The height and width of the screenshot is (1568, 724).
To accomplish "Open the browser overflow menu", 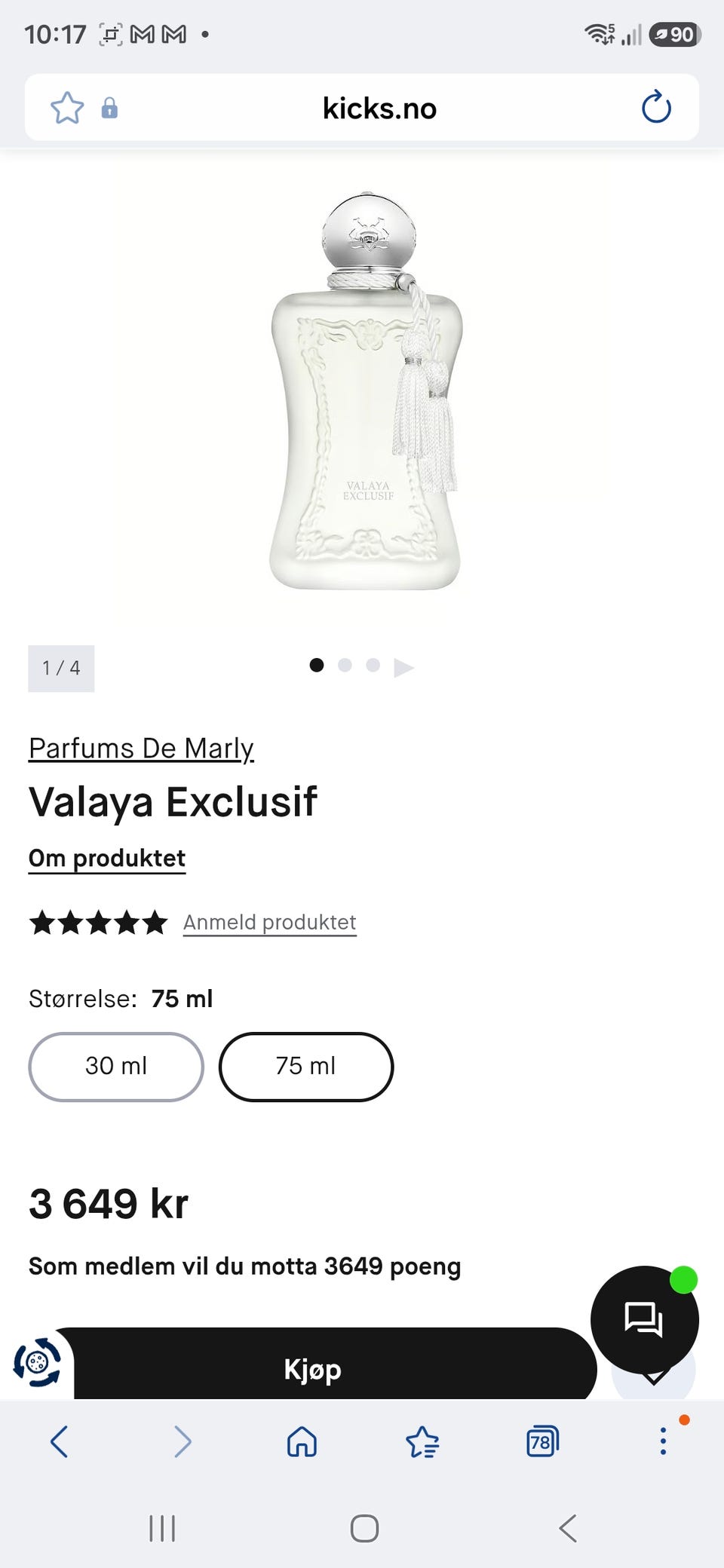I will (x=663, y=1441).
